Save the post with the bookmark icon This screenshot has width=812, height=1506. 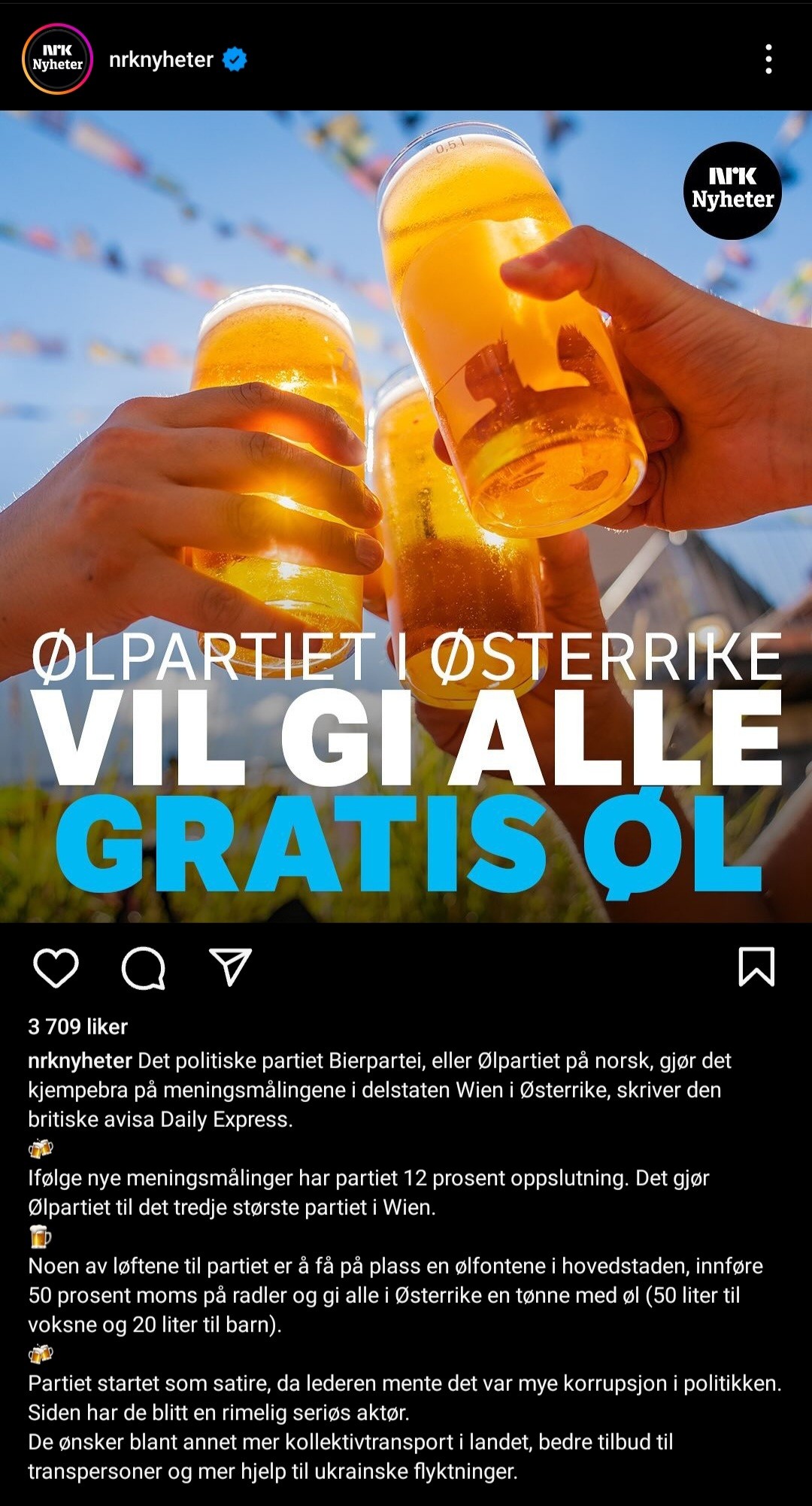click(756, 967)
